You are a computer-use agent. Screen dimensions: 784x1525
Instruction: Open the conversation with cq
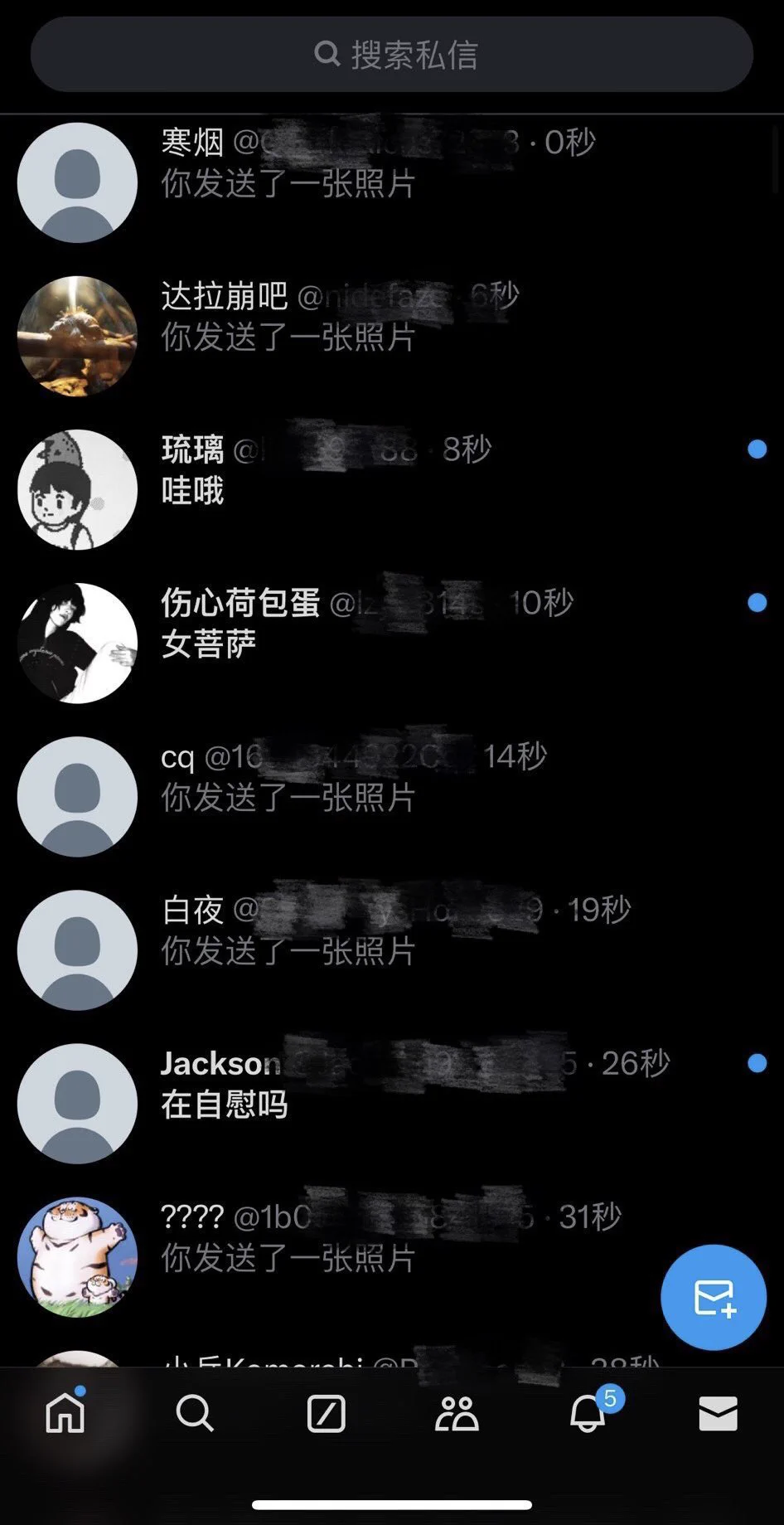392,796
